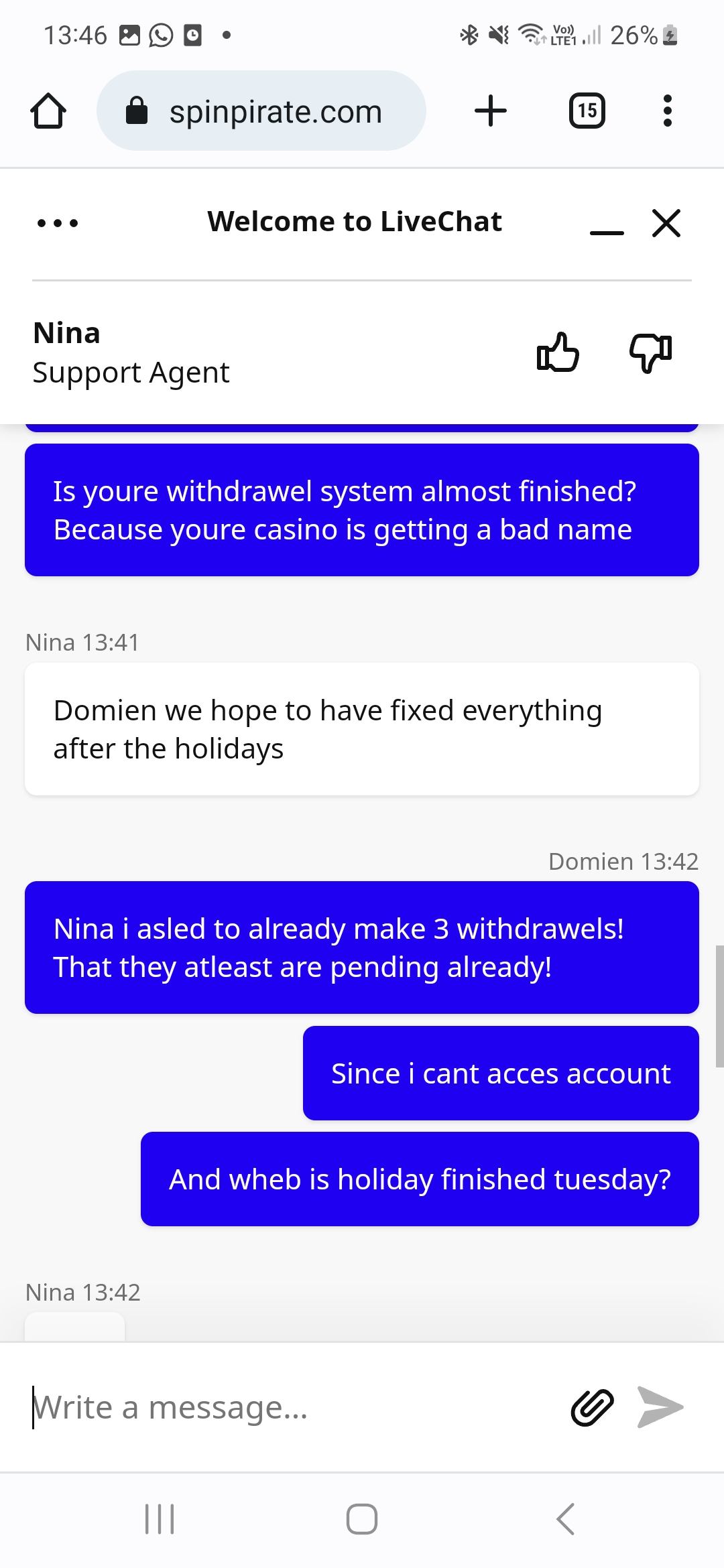Close the LiveChat window

(666, 223)
